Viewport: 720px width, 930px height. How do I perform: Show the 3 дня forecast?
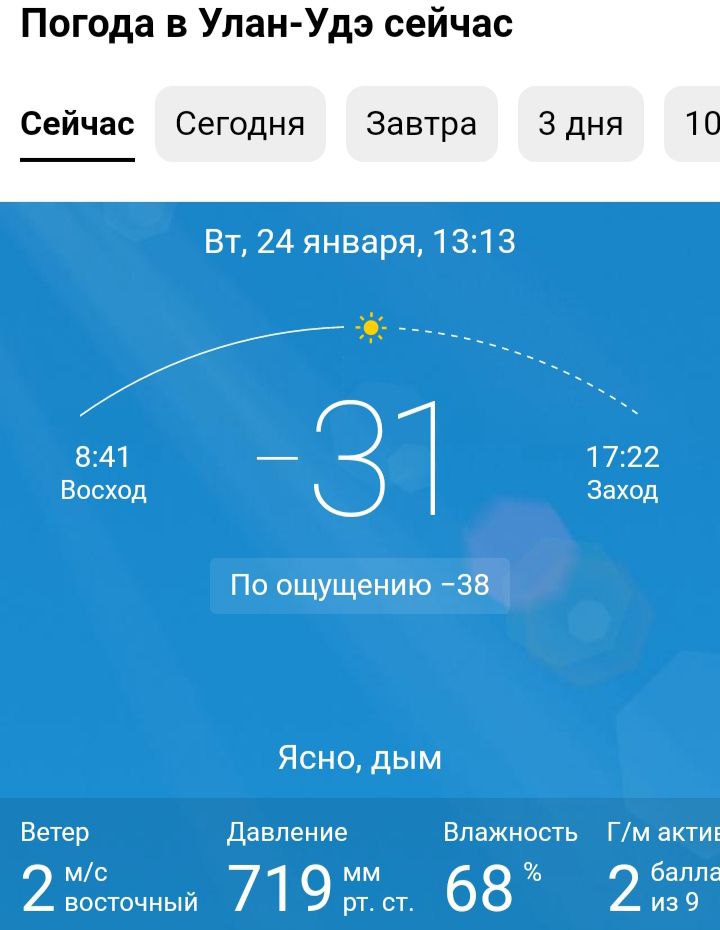(580, 124)
